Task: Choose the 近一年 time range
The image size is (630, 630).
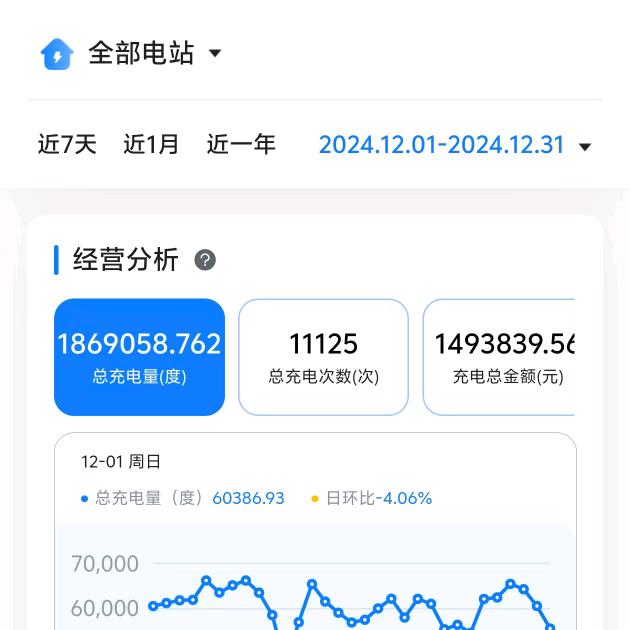Action: click(241, 144)
